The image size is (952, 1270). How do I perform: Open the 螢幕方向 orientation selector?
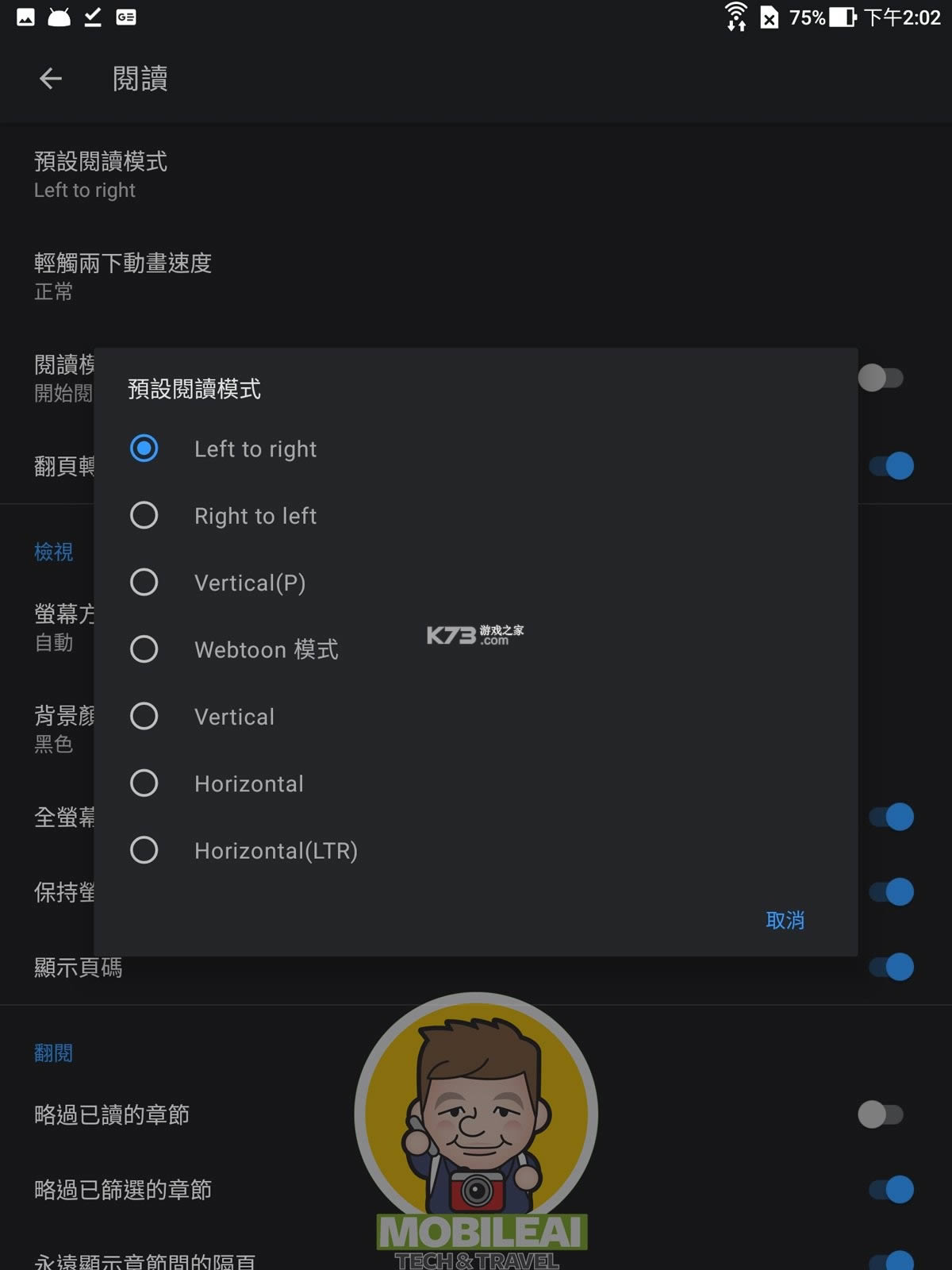pos(56,627)
